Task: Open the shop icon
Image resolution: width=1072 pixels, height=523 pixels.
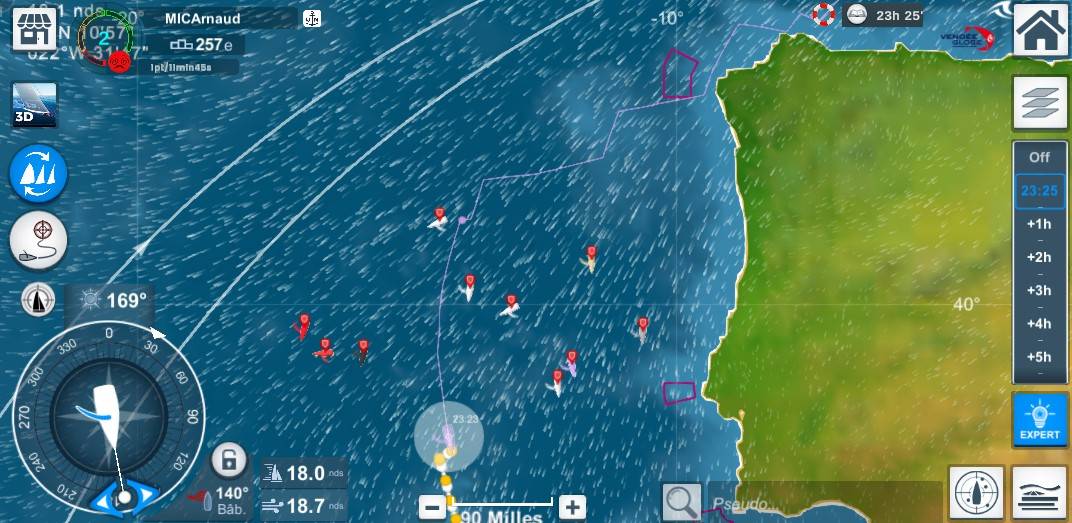Action: click(33, 28)
